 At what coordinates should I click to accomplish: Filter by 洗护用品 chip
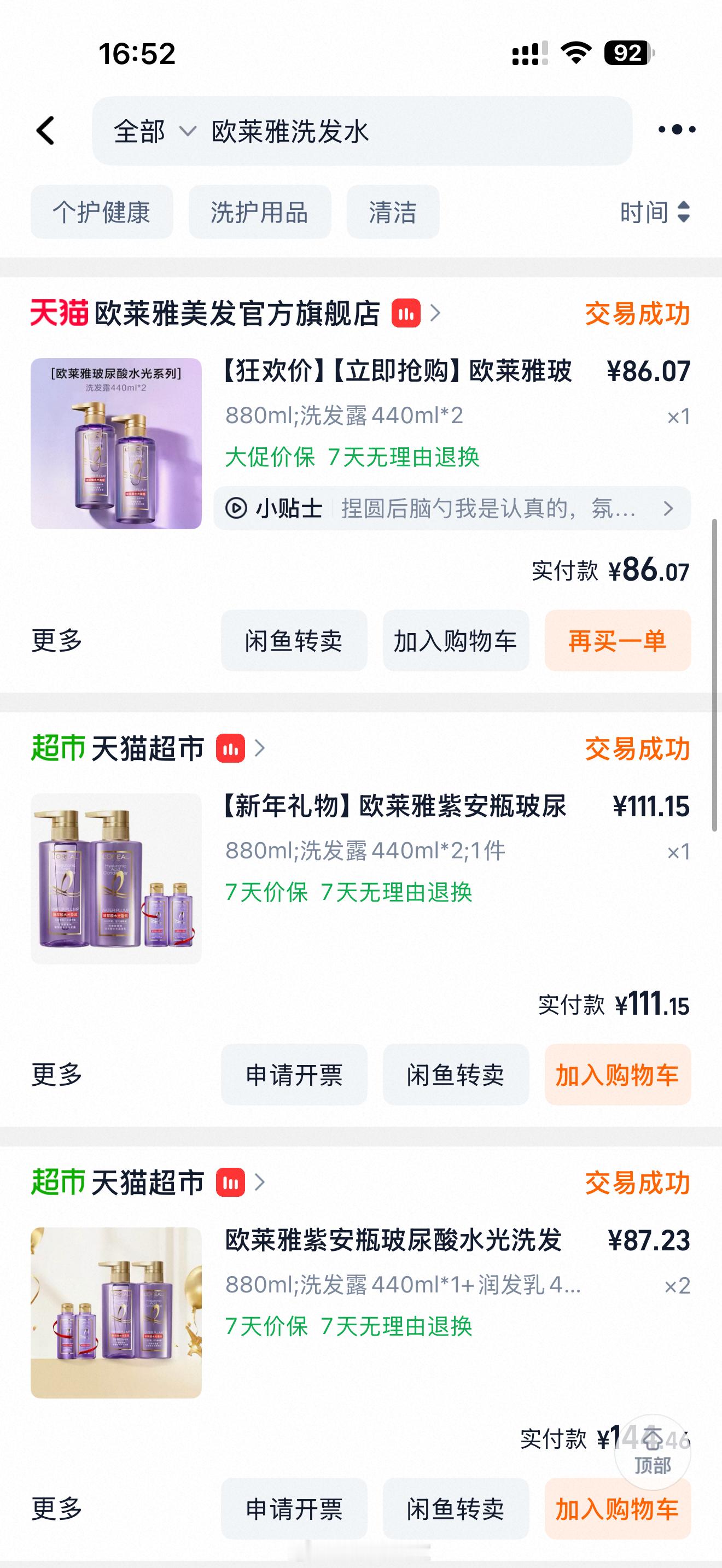coord(259,212)
